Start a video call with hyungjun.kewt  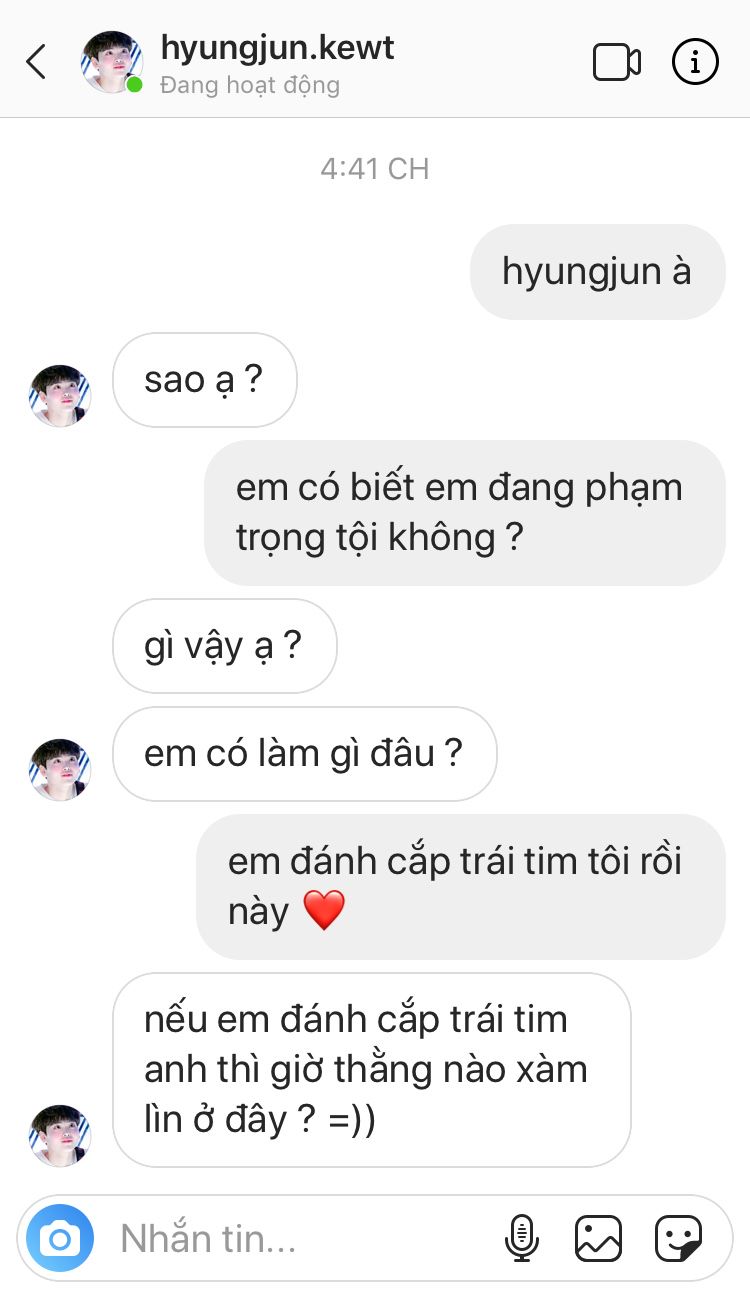coord(616,62)
